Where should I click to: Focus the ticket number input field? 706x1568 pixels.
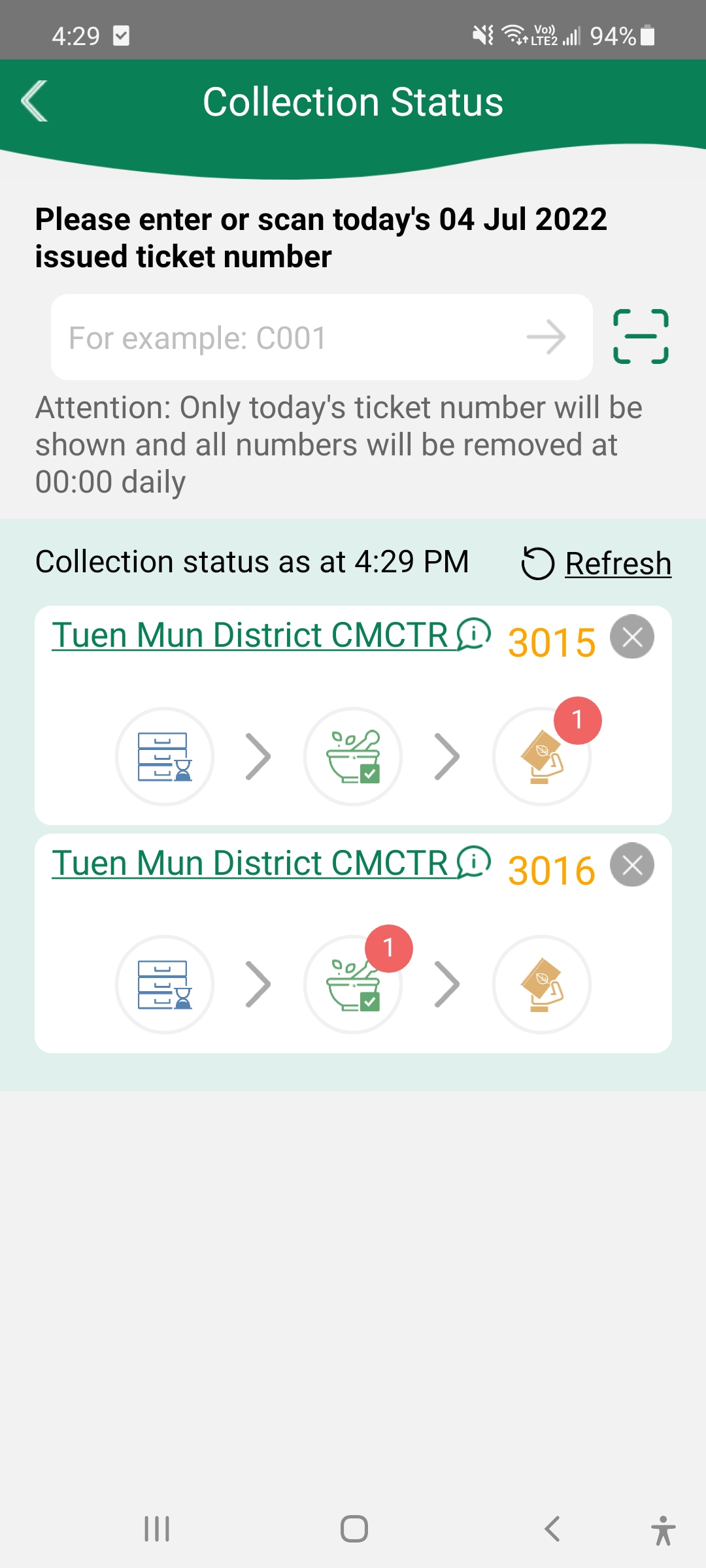[288, 338]
